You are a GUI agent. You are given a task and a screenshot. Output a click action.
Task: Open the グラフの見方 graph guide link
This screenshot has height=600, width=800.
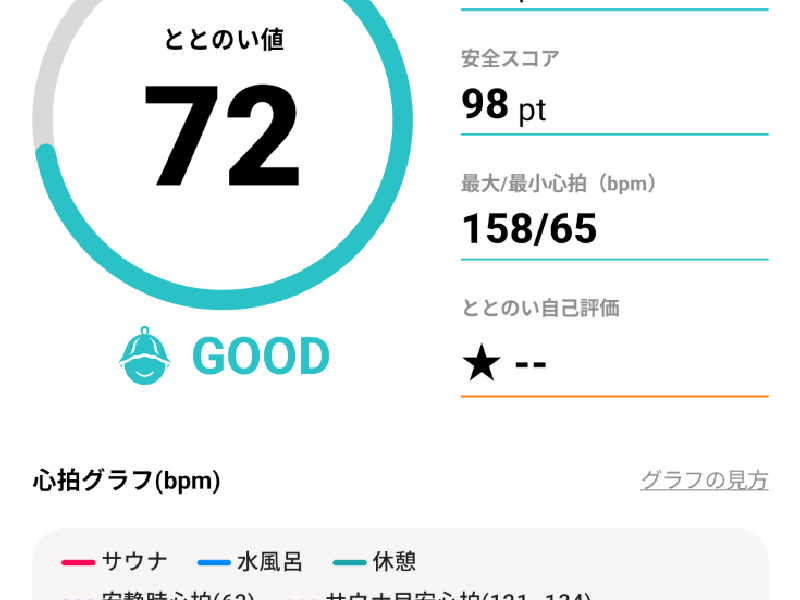coord(703,481)
